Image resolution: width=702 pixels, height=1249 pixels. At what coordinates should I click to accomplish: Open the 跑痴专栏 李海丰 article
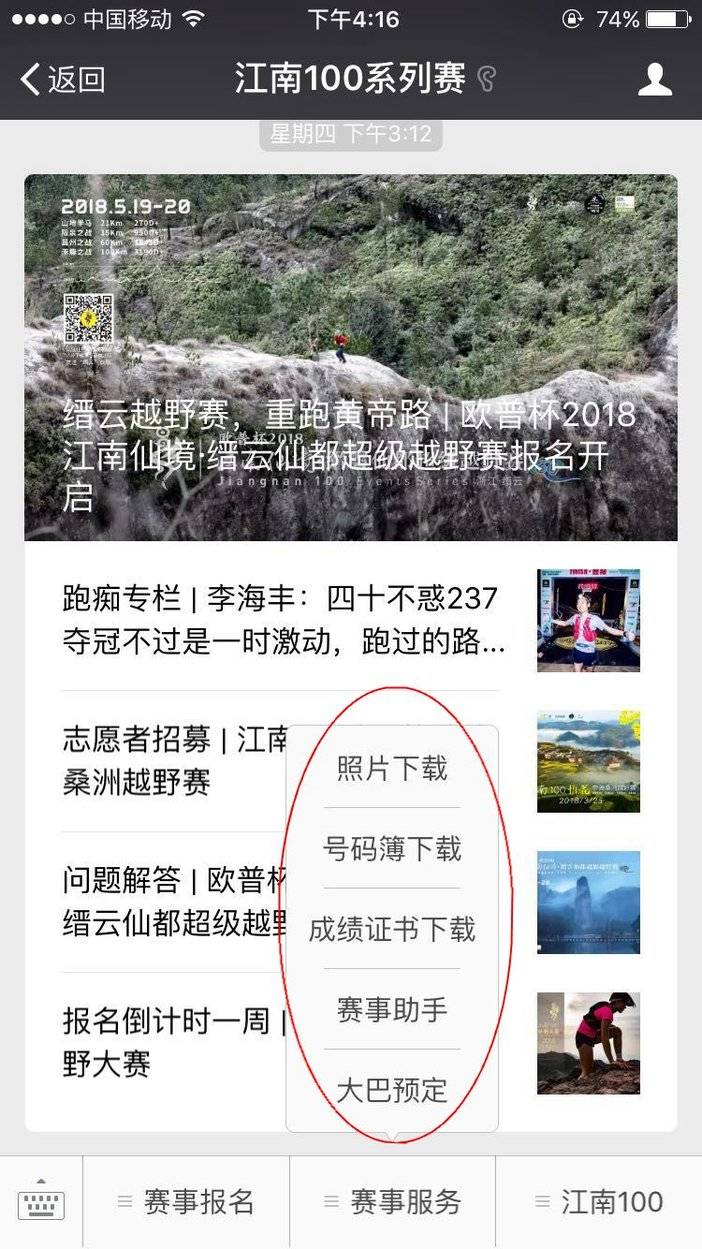point(282,620)
